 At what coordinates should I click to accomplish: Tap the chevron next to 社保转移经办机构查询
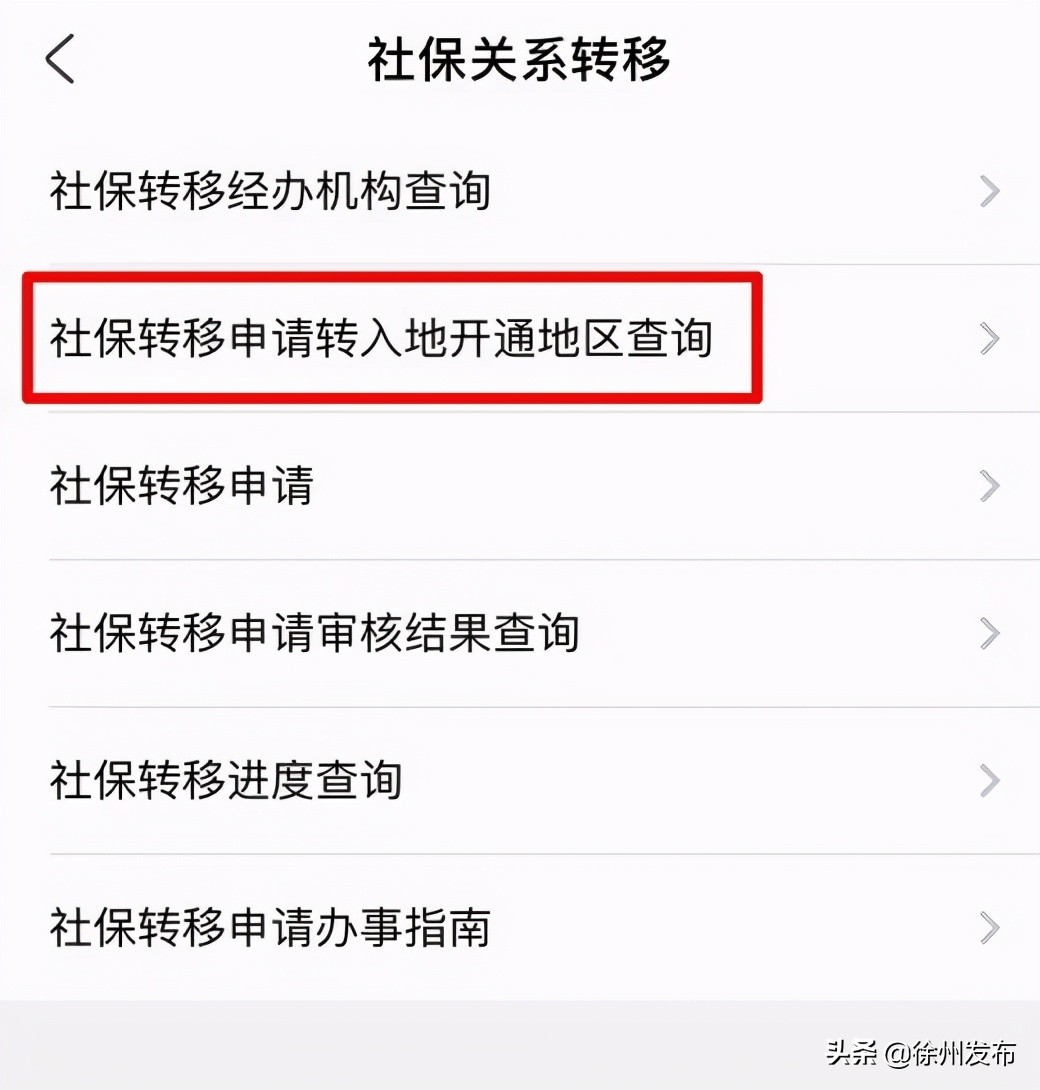tap(990, 192)
